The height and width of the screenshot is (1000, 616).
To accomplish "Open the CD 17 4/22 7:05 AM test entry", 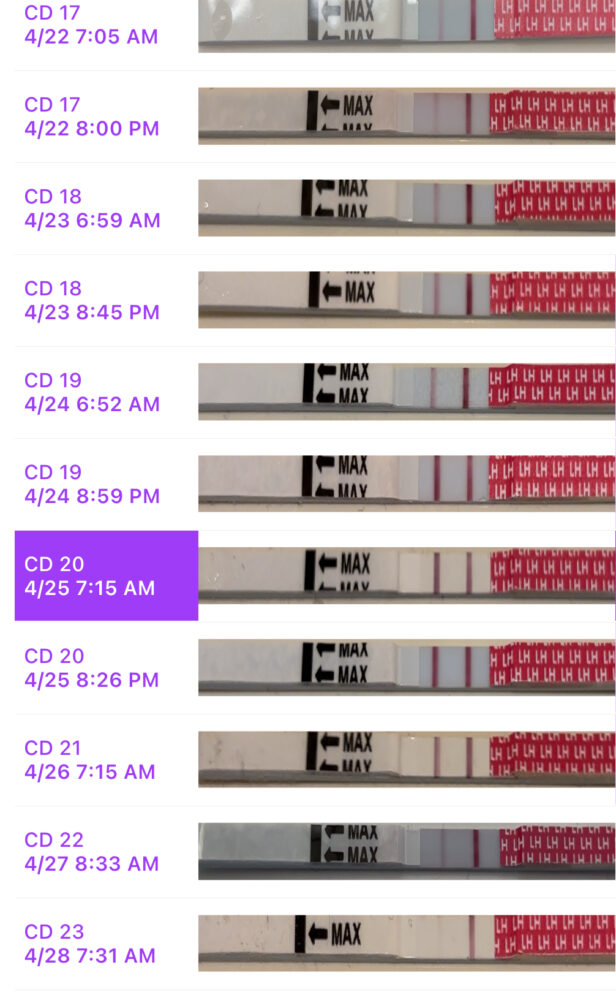I will tap(315, 26).
